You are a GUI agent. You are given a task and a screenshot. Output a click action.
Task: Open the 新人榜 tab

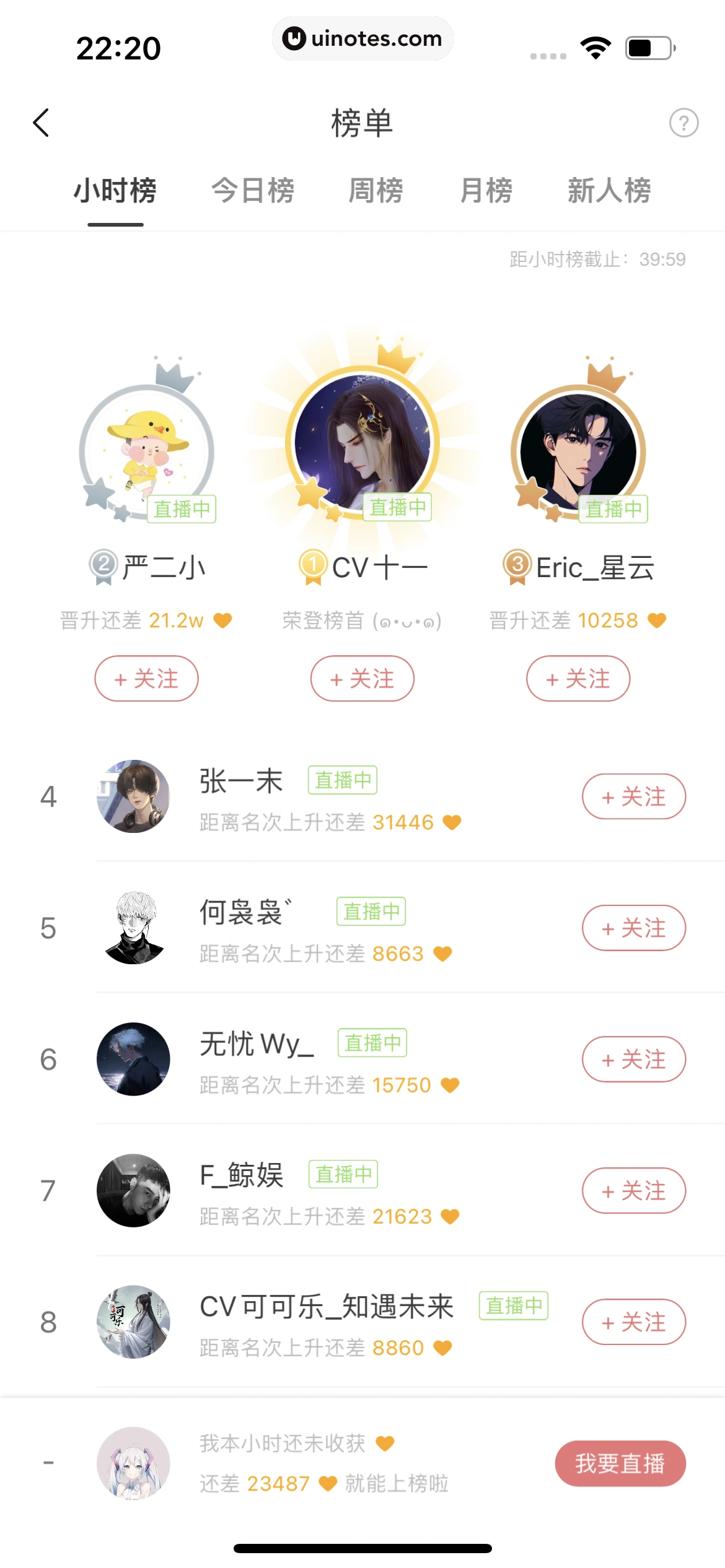(609, 190)
